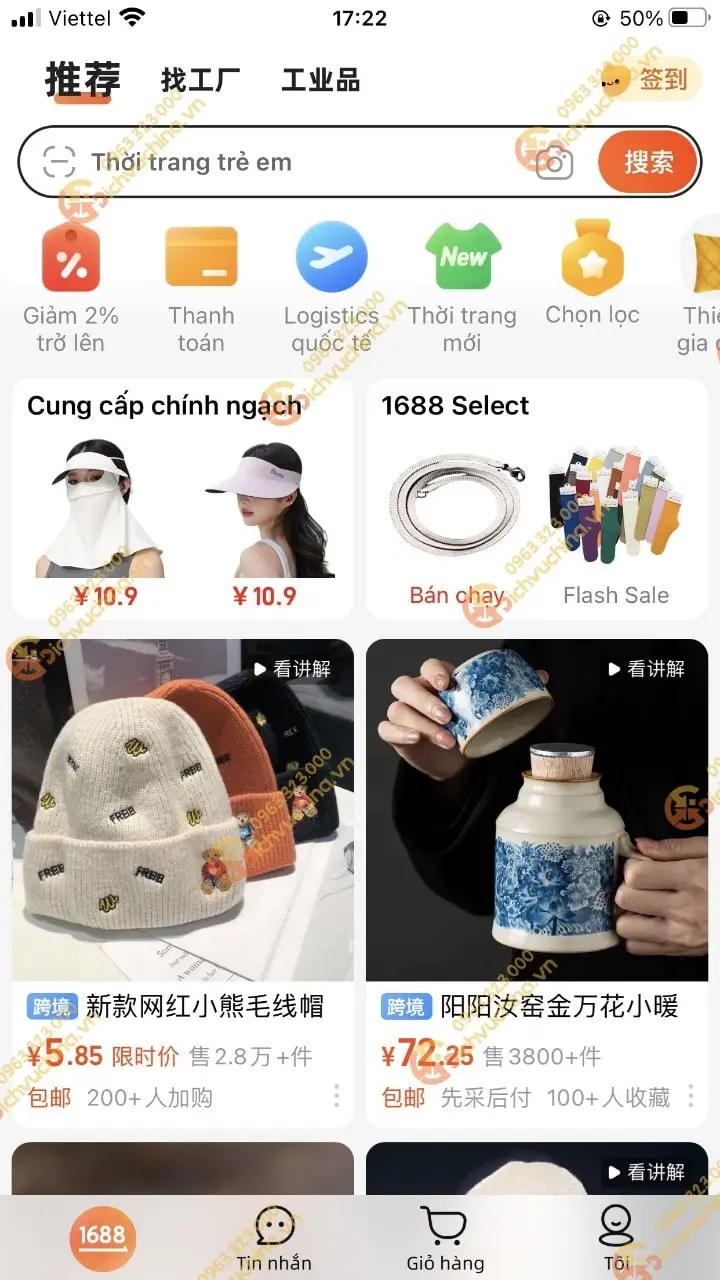Switch to the 工业品 top tab
The width and height of the screenshot is (720, 1280).
pyautogui.click(x=320, y=80)
